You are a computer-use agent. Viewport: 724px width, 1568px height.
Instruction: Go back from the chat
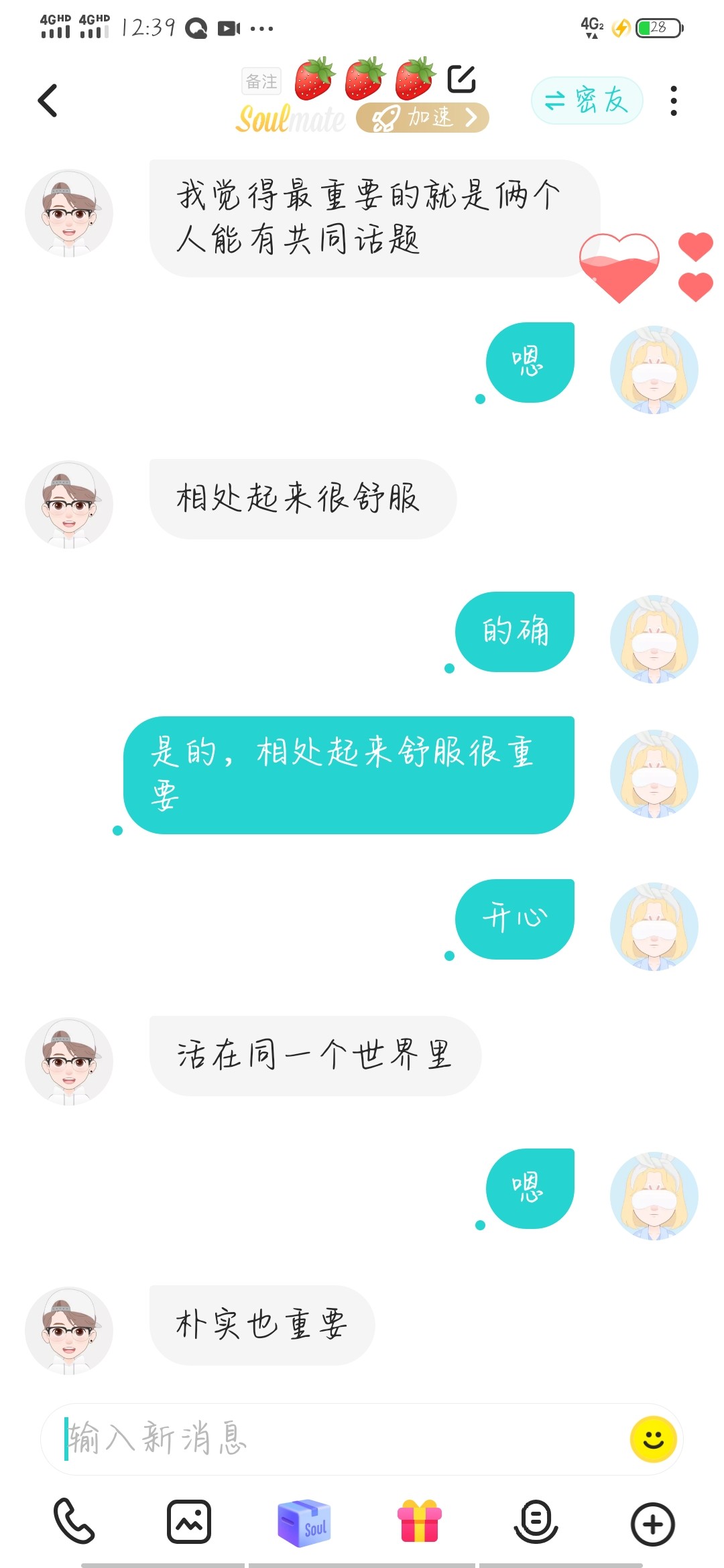pos(48,101)
